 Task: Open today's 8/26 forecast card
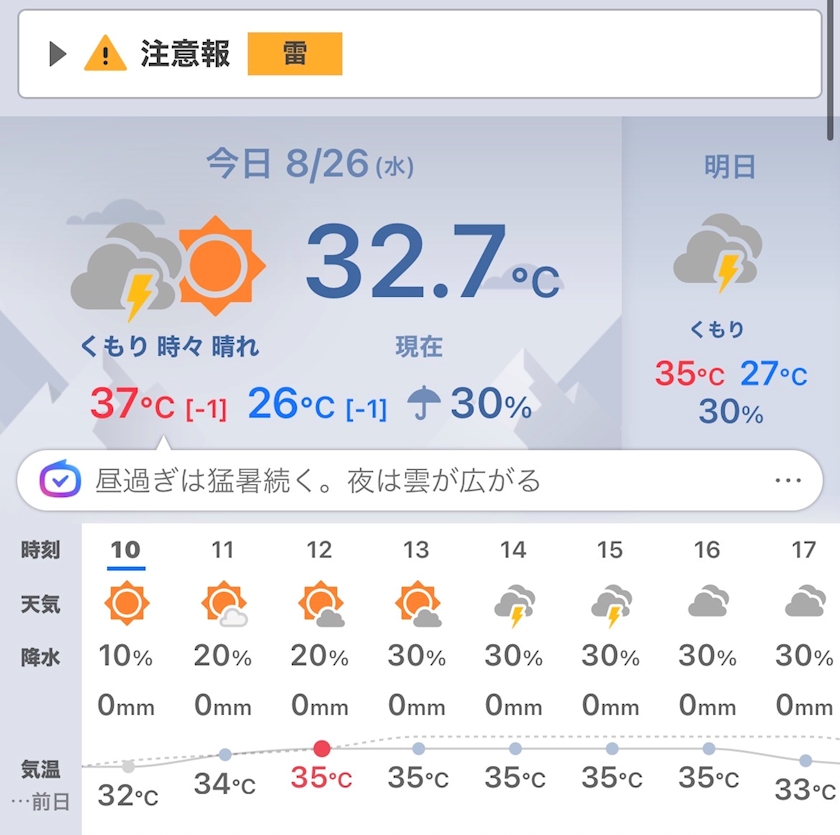311,283
